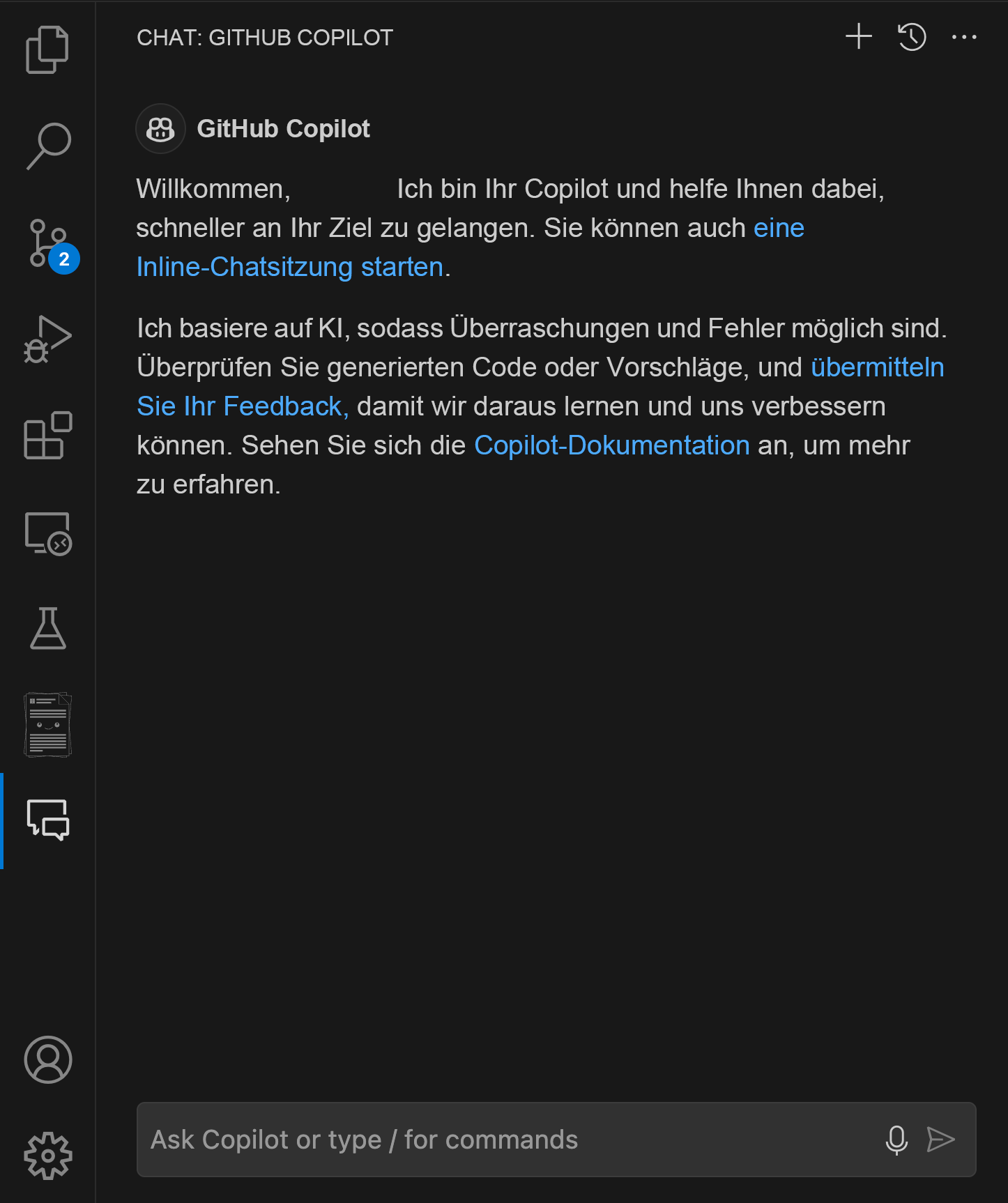Select the Chat view icon
This screenshot has height=1203, width=1008.
pos(47,820)
